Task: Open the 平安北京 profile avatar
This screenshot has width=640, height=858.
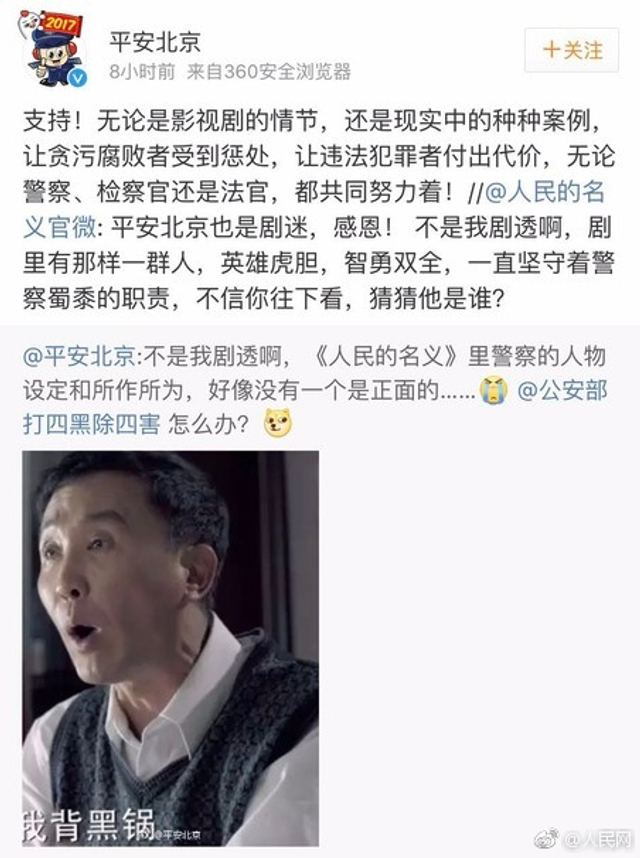Action: [x=54, y=49]
